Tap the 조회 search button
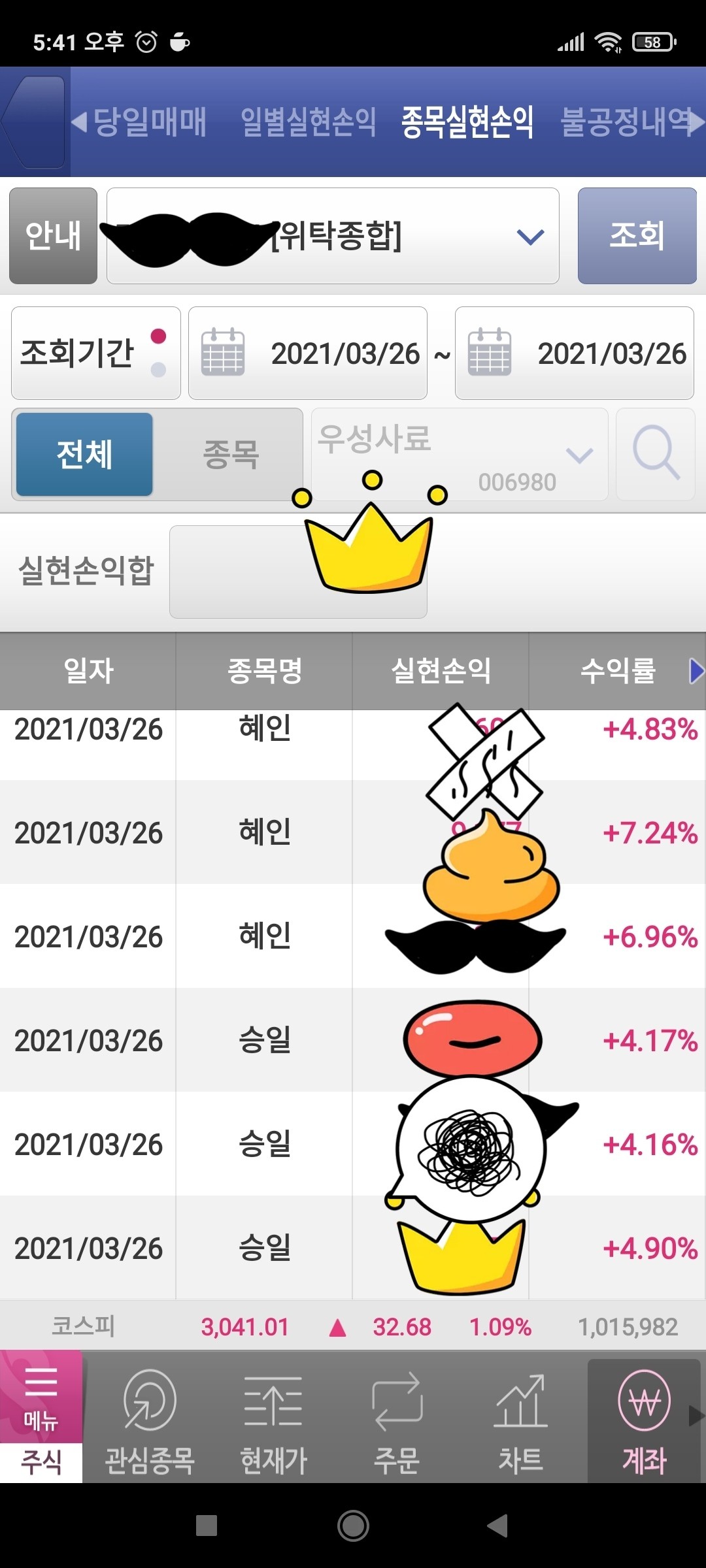Image resolution: width=706 pixels, height=1568 pixels. click(637, 236)
